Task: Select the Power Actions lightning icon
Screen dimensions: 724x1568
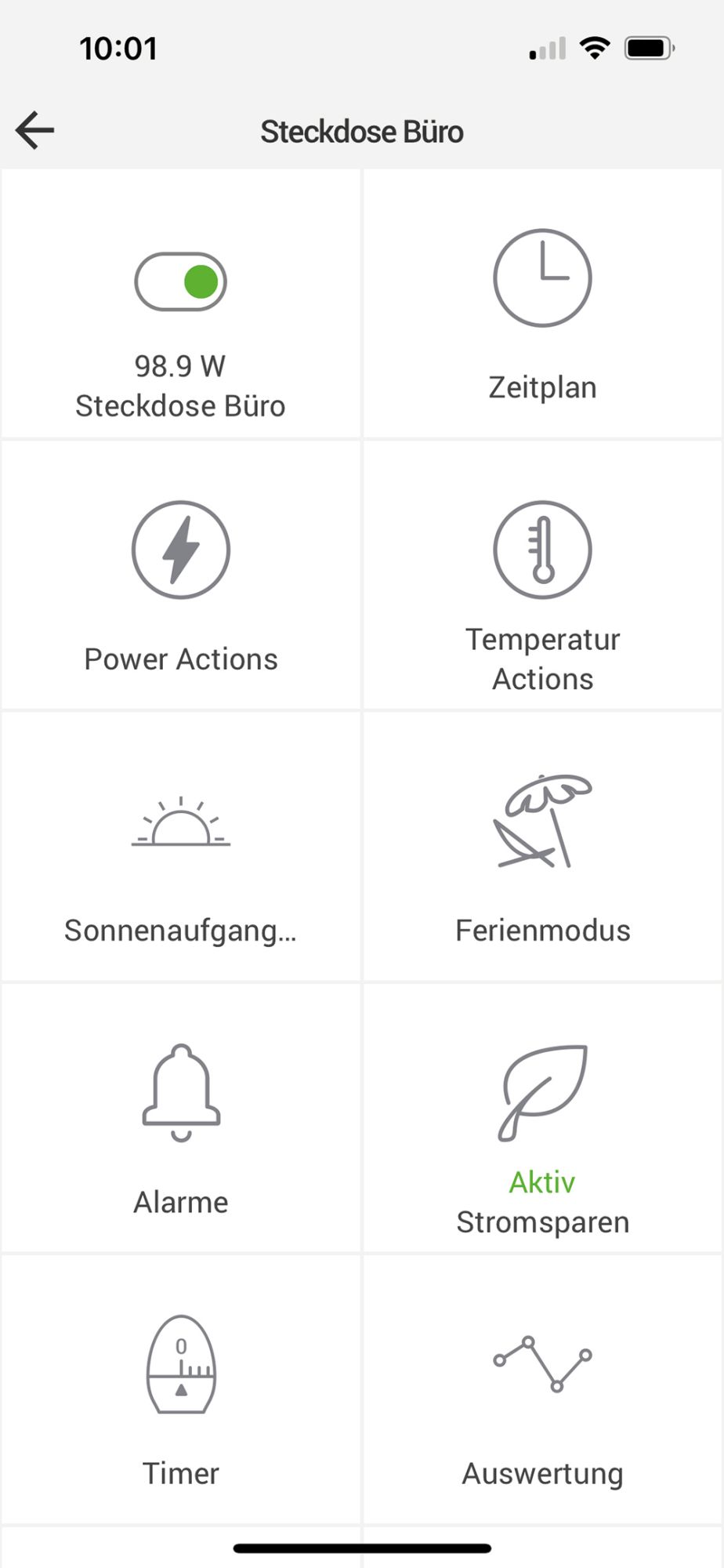Action: pyautogui.click(x=180, y=550)
